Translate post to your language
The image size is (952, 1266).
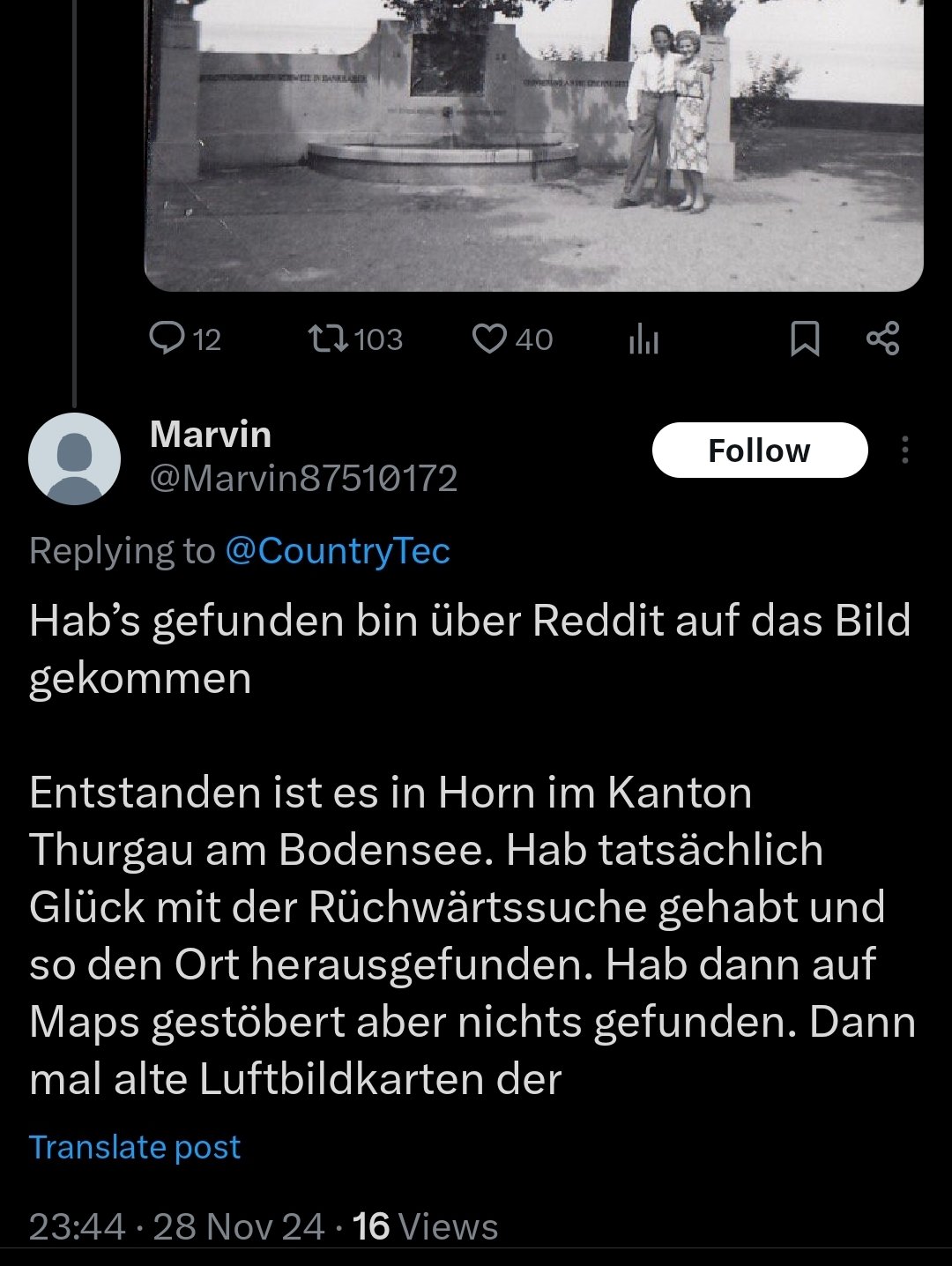134,1147
